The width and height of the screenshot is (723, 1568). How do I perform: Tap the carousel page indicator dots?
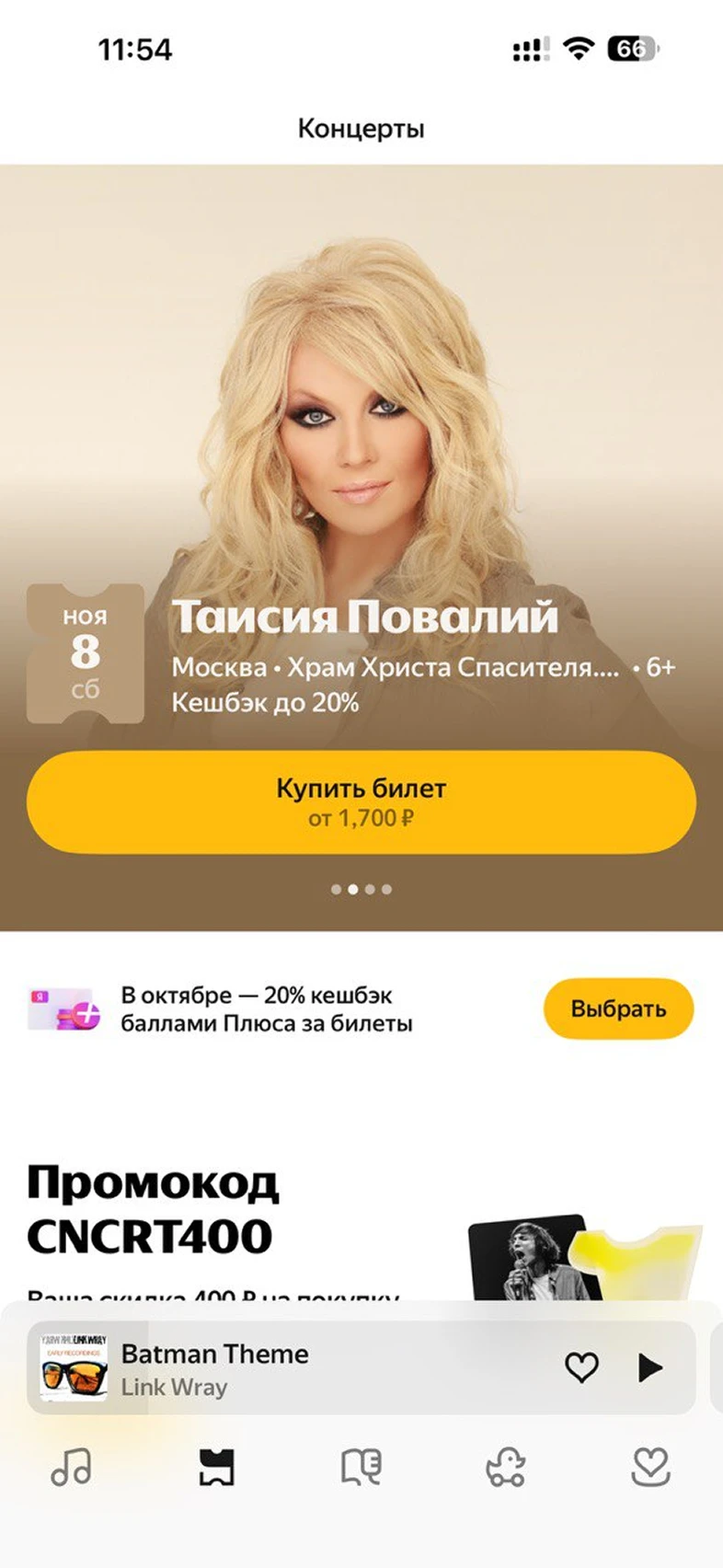[x=361, y=889]
